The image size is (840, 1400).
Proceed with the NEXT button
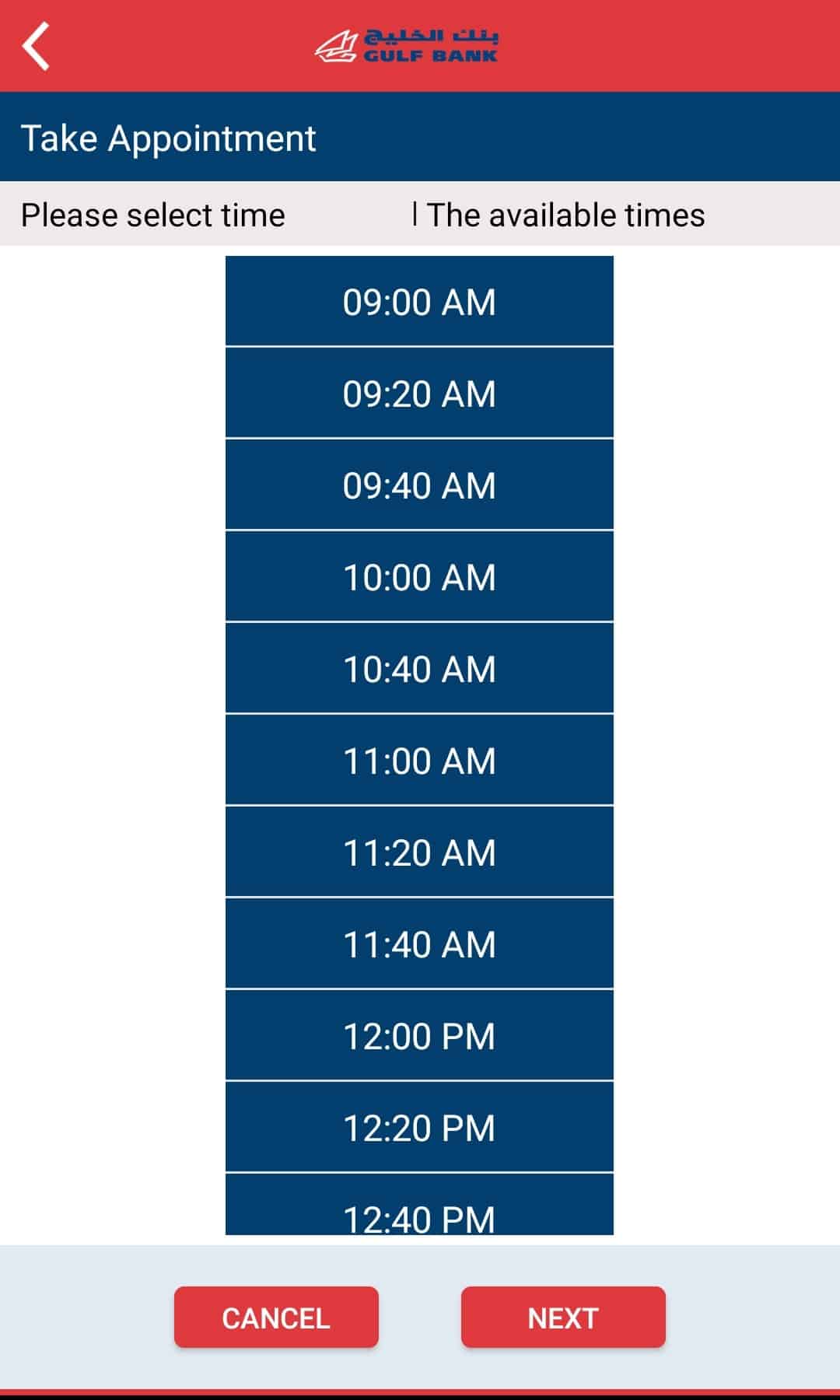(563, 1318)
